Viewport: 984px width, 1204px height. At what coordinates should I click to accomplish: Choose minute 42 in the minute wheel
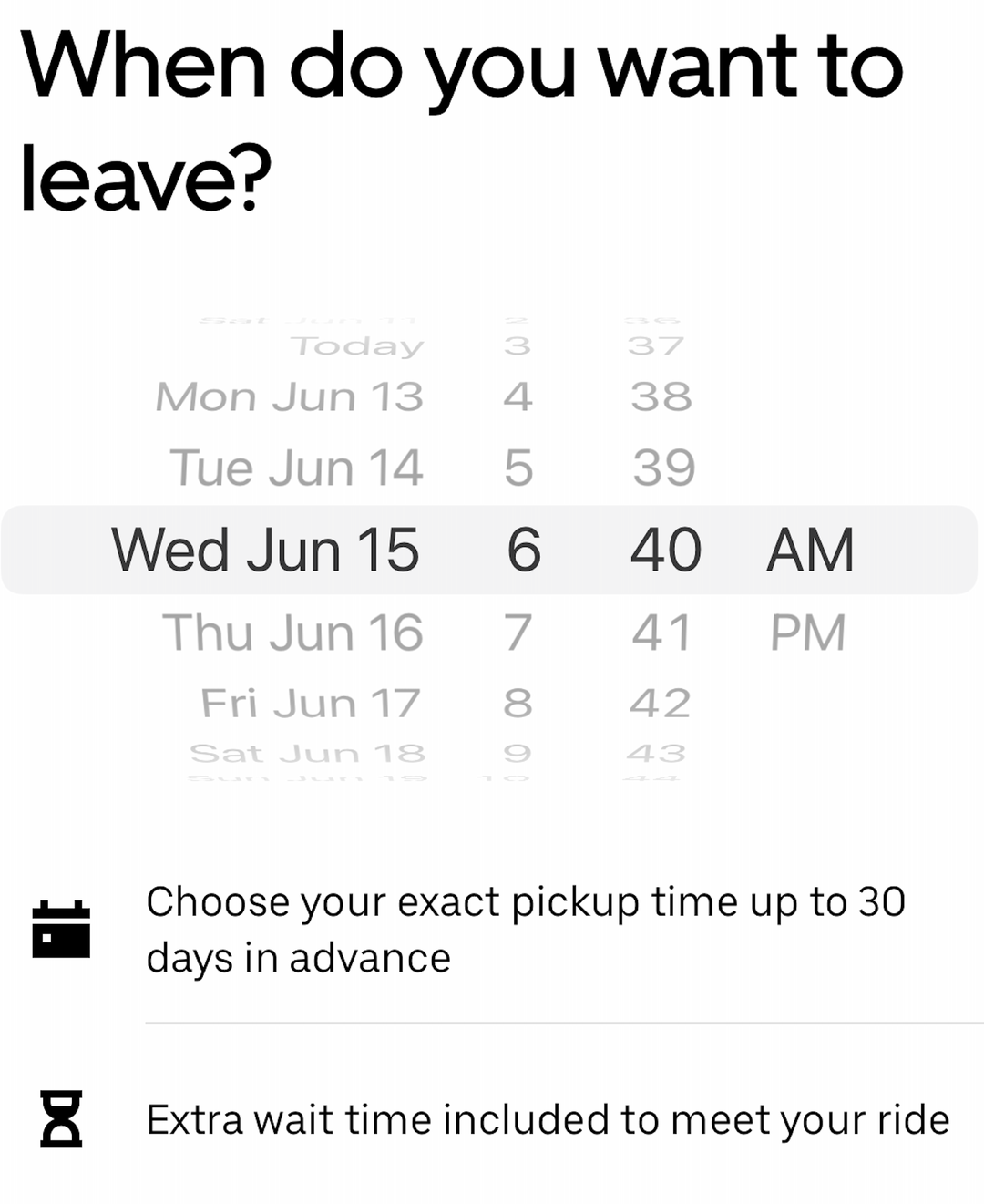[x=663, y=701]
